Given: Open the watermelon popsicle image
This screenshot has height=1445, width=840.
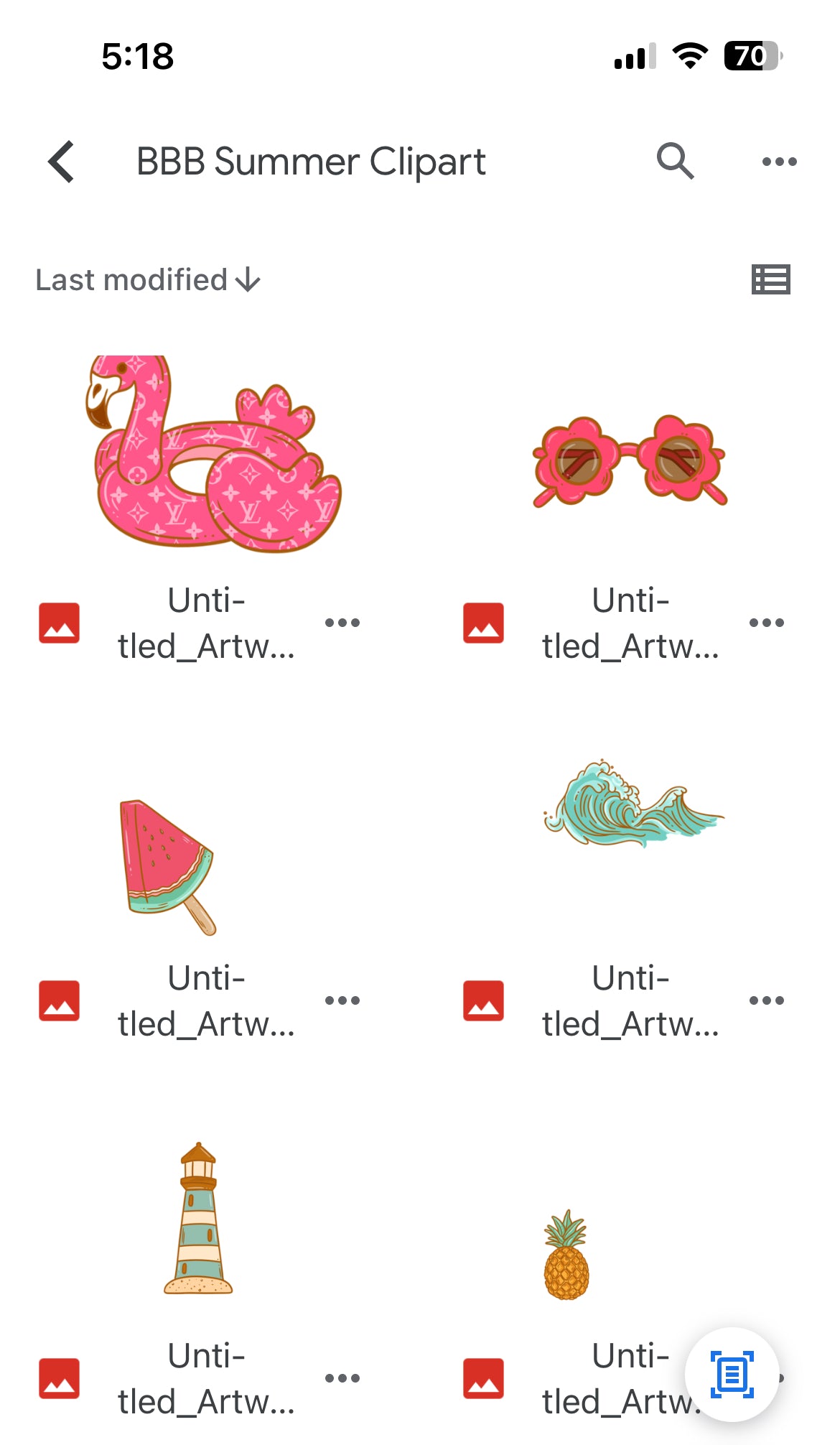Looking at the screenshot, I should (168, 867).
